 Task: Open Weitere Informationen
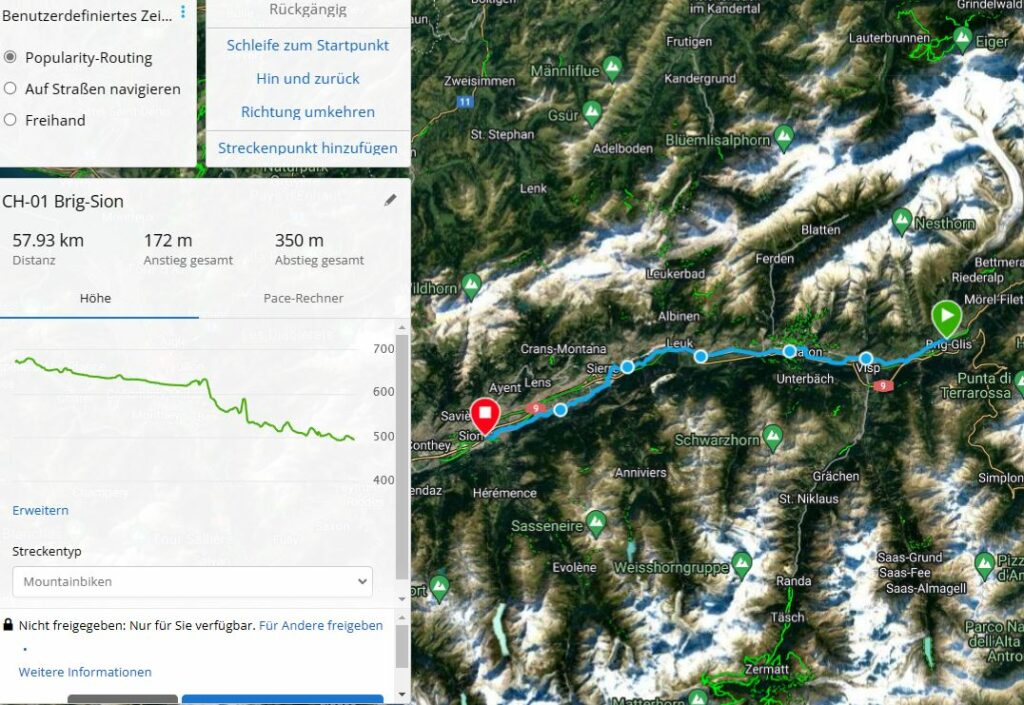(85, 672)
